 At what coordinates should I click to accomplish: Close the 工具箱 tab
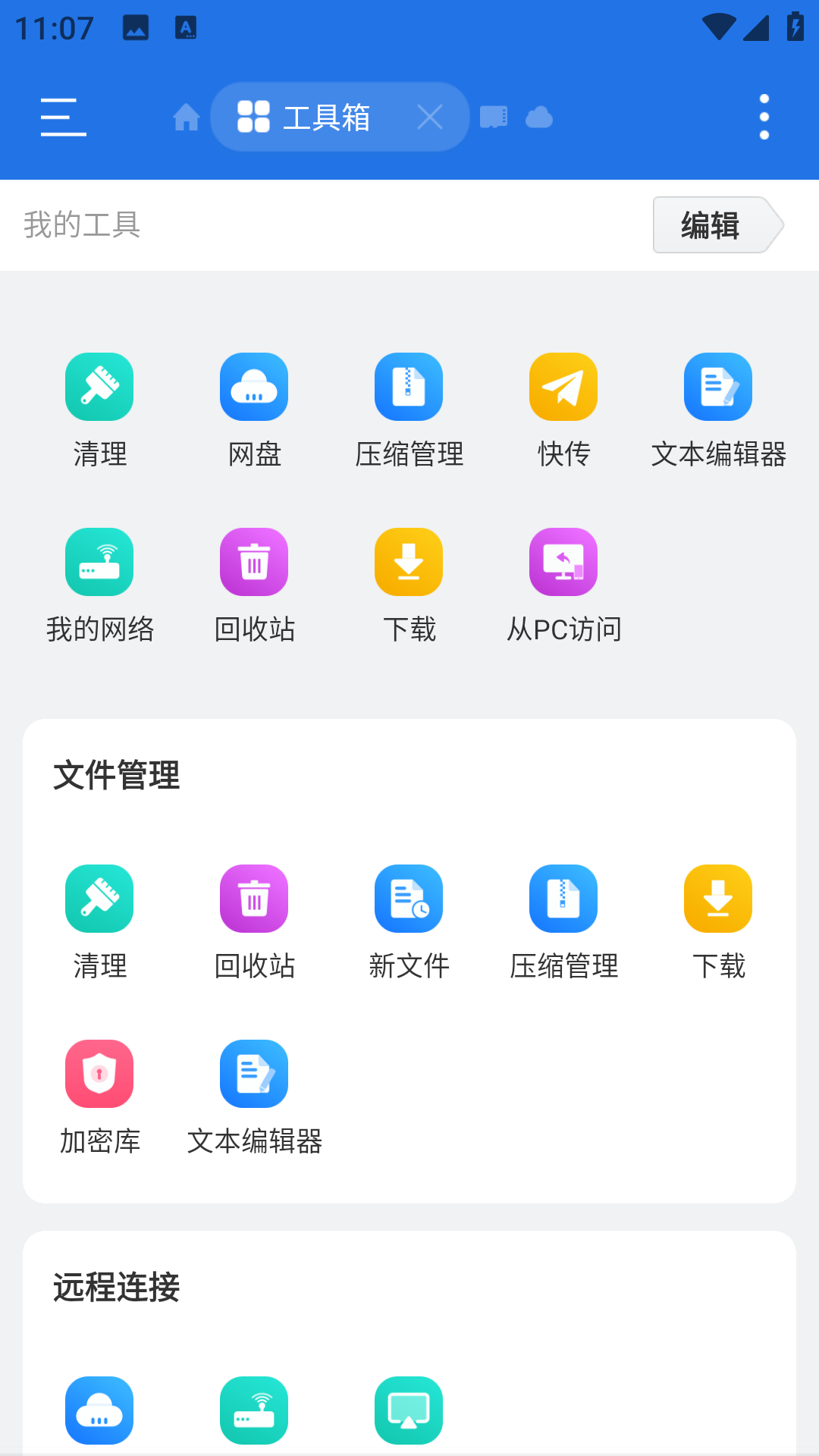(430, 116)
